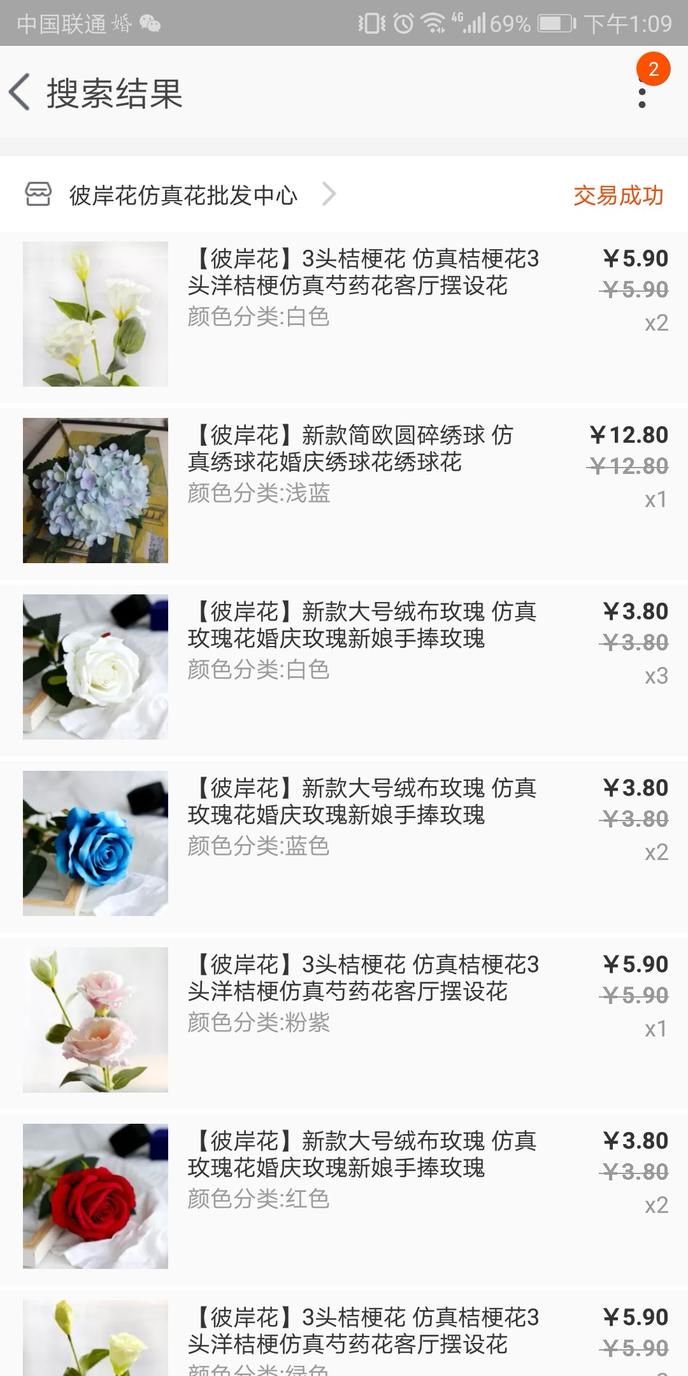Open the 彼岸花仿真花批发中心 store page

point(182,195)
